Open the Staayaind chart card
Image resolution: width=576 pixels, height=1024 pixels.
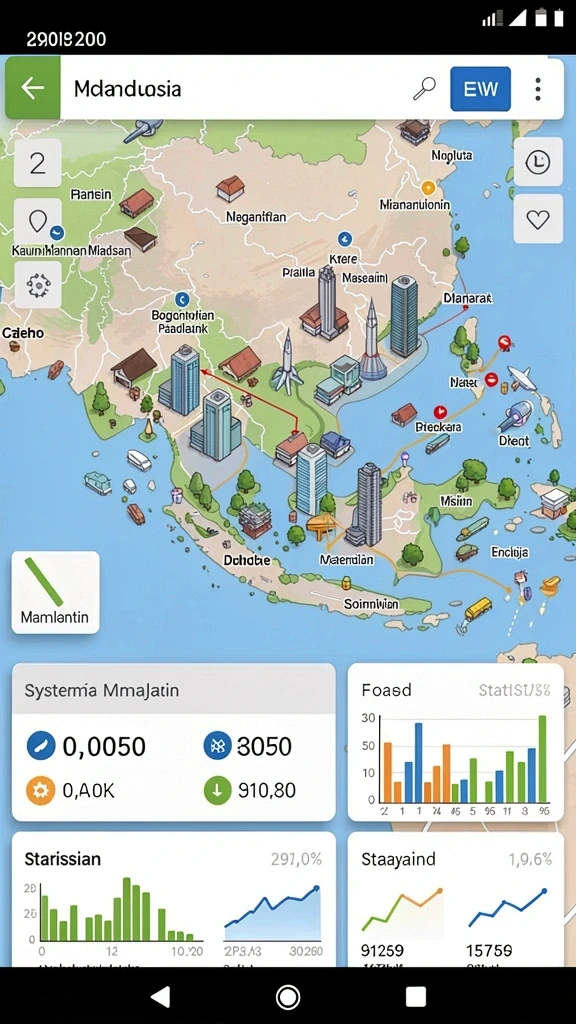click(456, 899)
